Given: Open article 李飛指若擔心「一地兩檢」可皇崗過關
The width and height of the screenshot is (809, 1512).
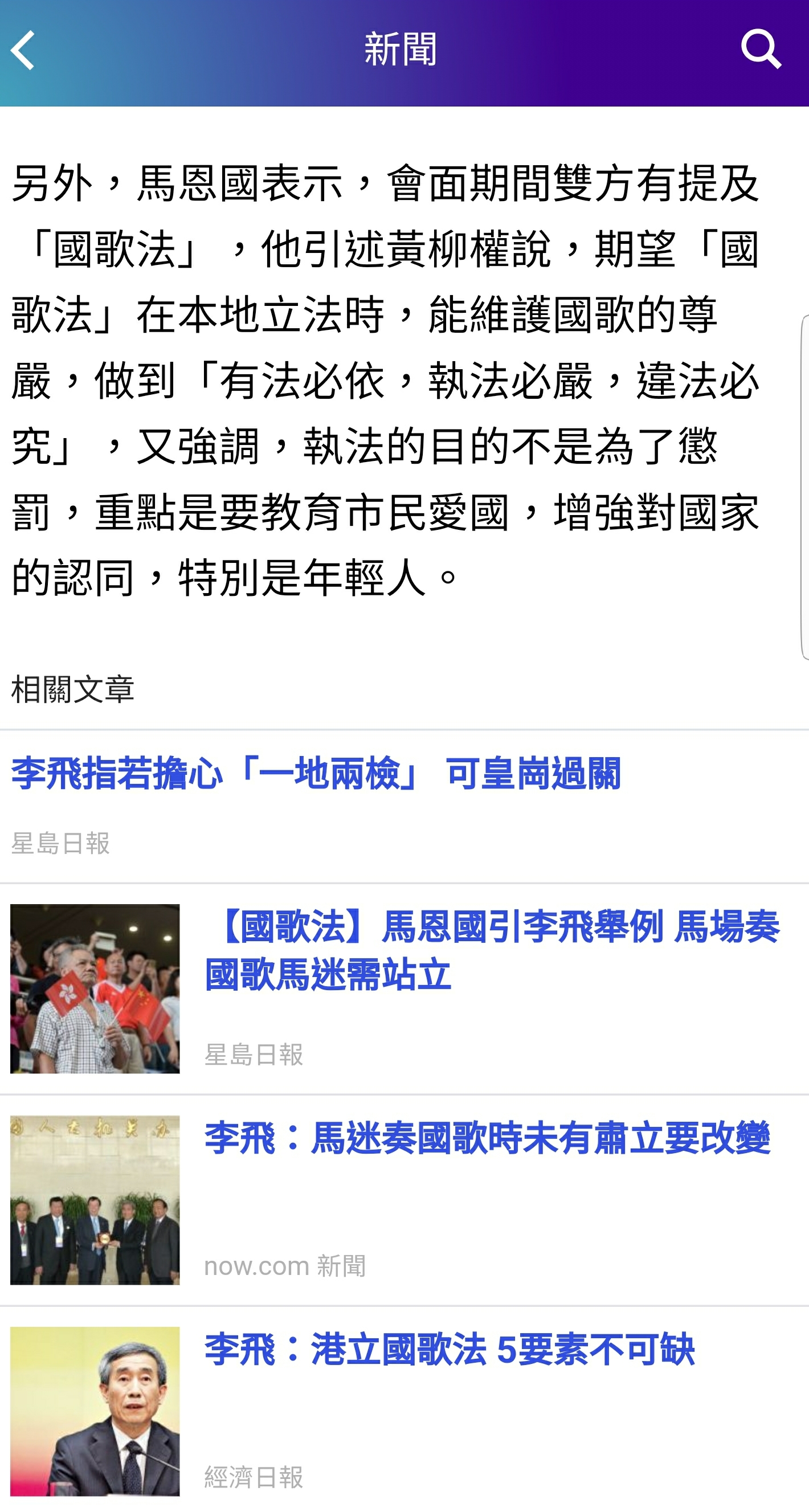Looking at the screenshot, I should (316, 773).
